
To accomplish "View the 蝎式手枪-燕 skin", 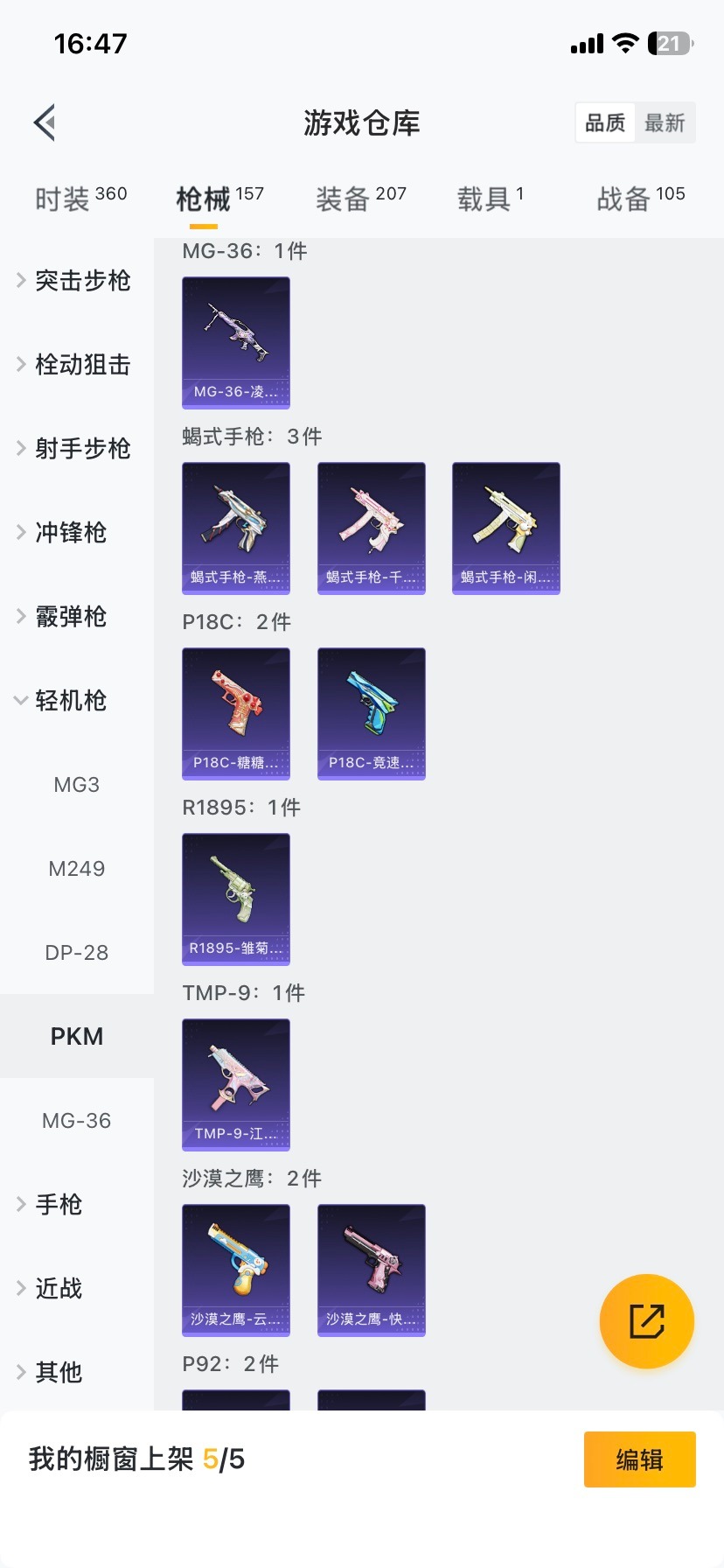I will [x=235, y=528].
